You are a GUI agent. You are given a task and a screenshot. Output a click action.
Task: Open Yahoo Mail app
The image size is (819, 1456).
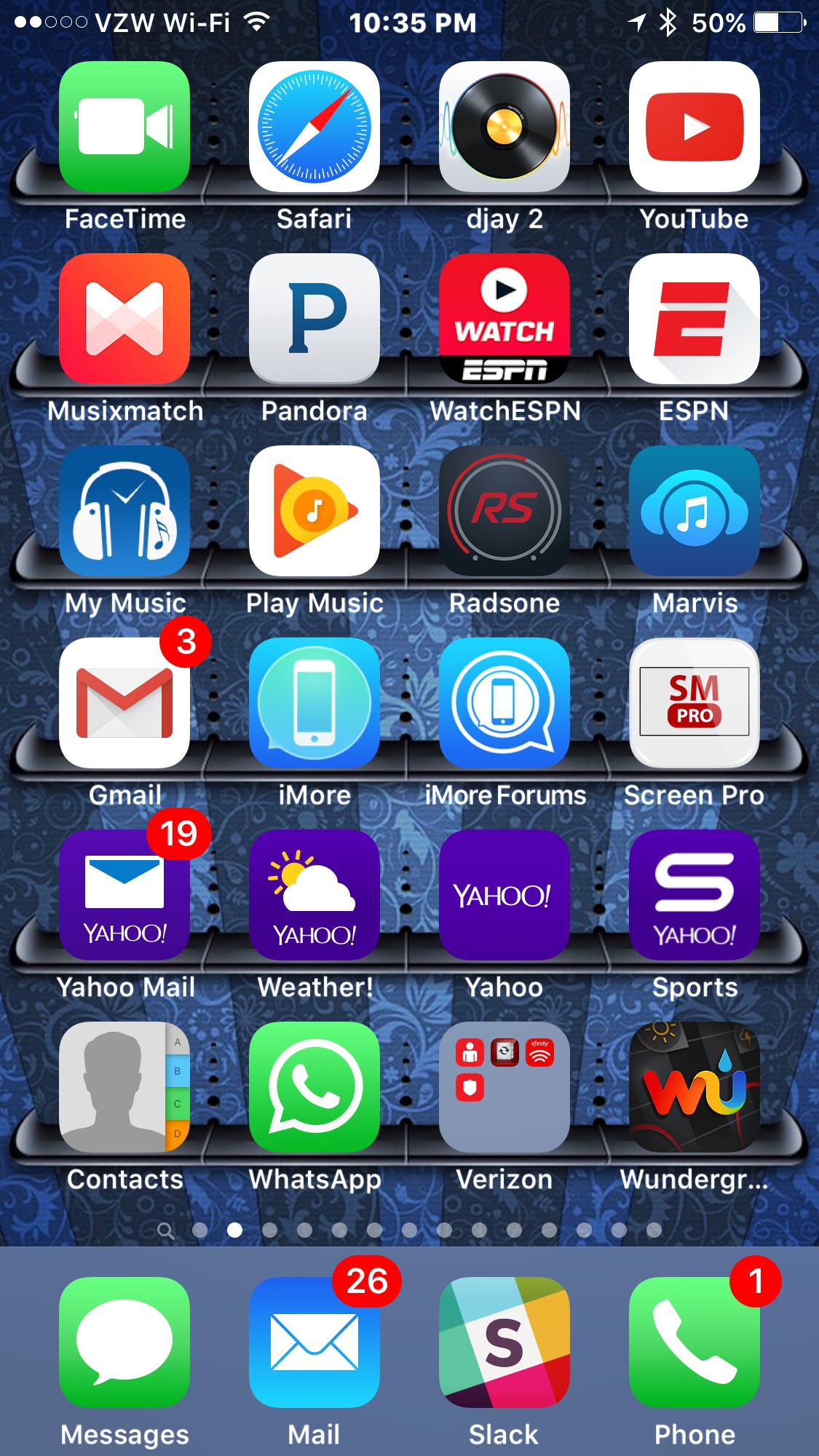124,895
